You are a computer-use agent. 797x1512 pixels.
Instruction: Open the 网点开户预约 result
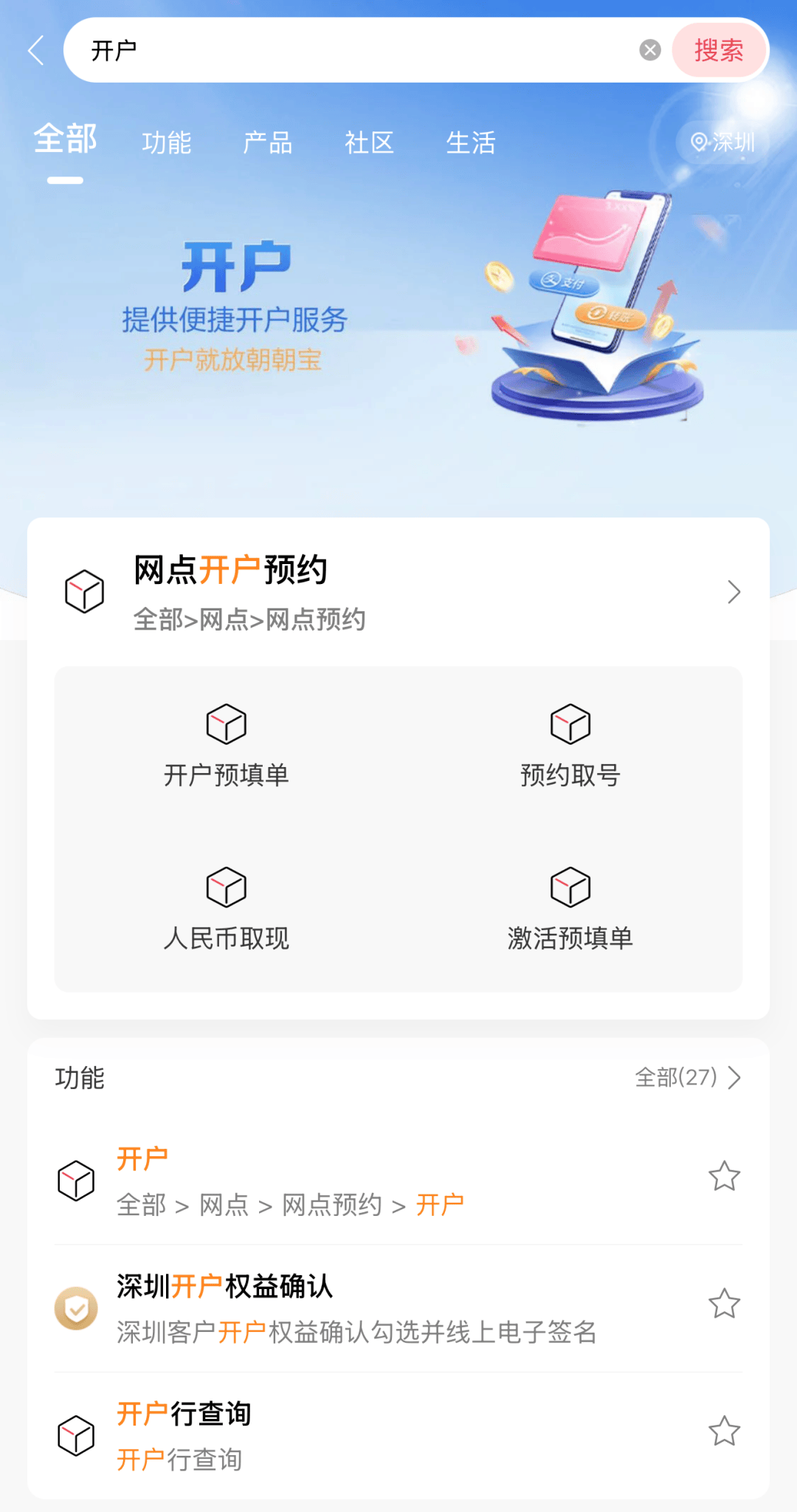pyautogui.click(x=398, y=591)
